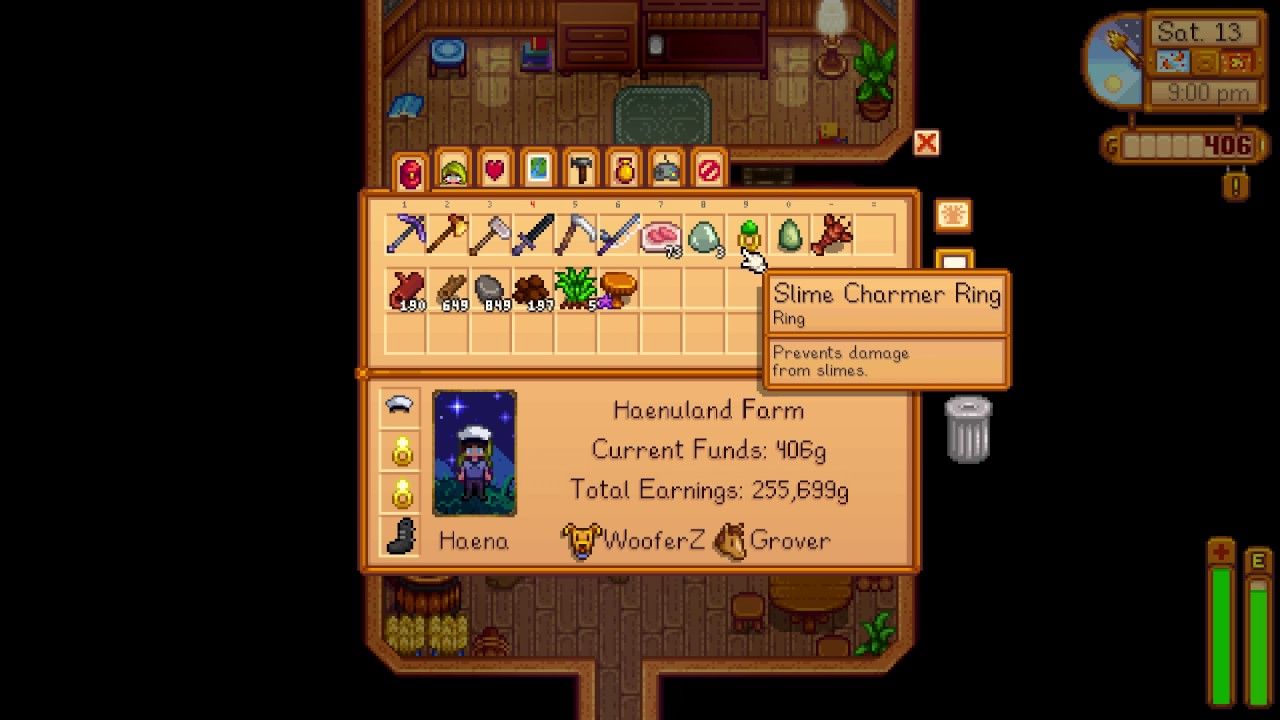This screenshot has width=1280, height=720.
Task: Select the fishing rod in the inventory
Action: click(x=619, y=236)
